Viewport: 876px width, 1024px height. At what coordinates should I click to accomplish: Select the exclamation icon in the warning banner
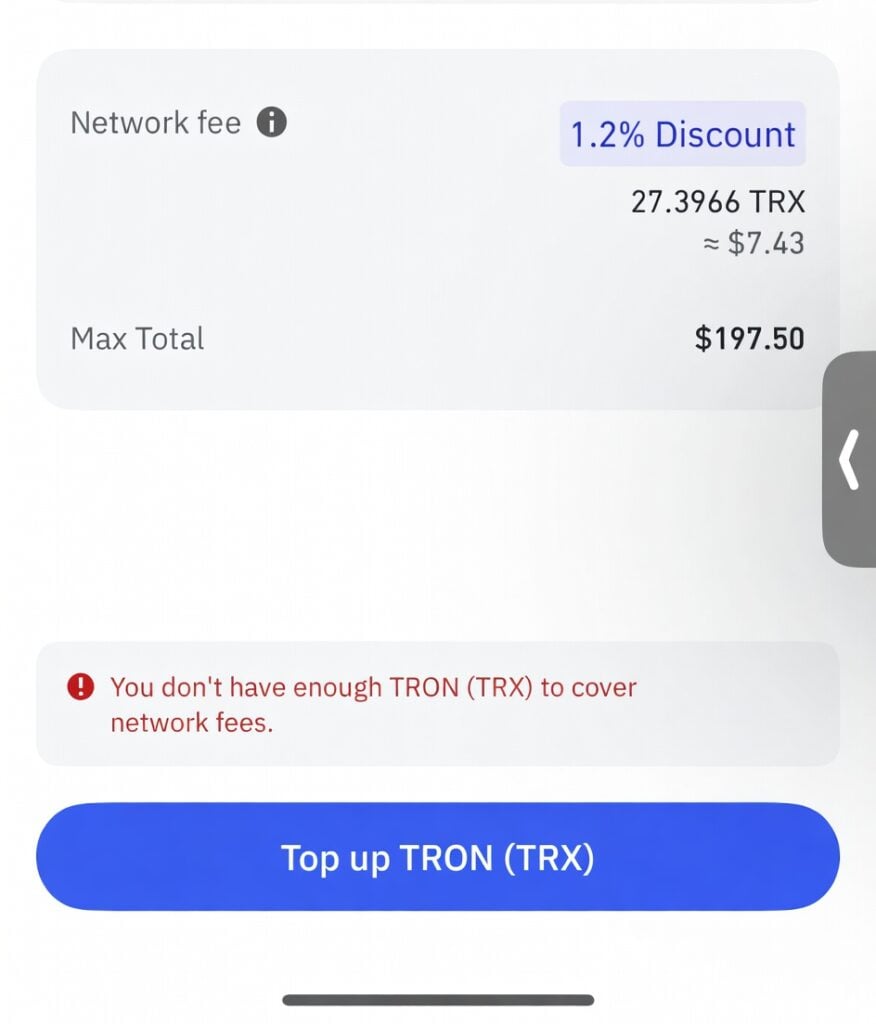click(x=82, y=687)
